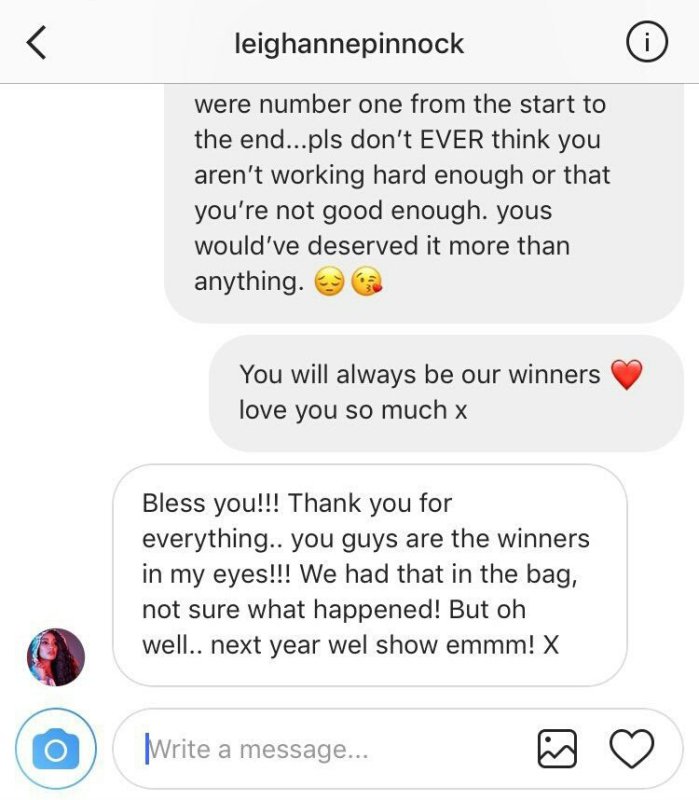The width and height of the screenshot is (699, 800).
Task: Open conversation details info icon
Action: [646, 43]
